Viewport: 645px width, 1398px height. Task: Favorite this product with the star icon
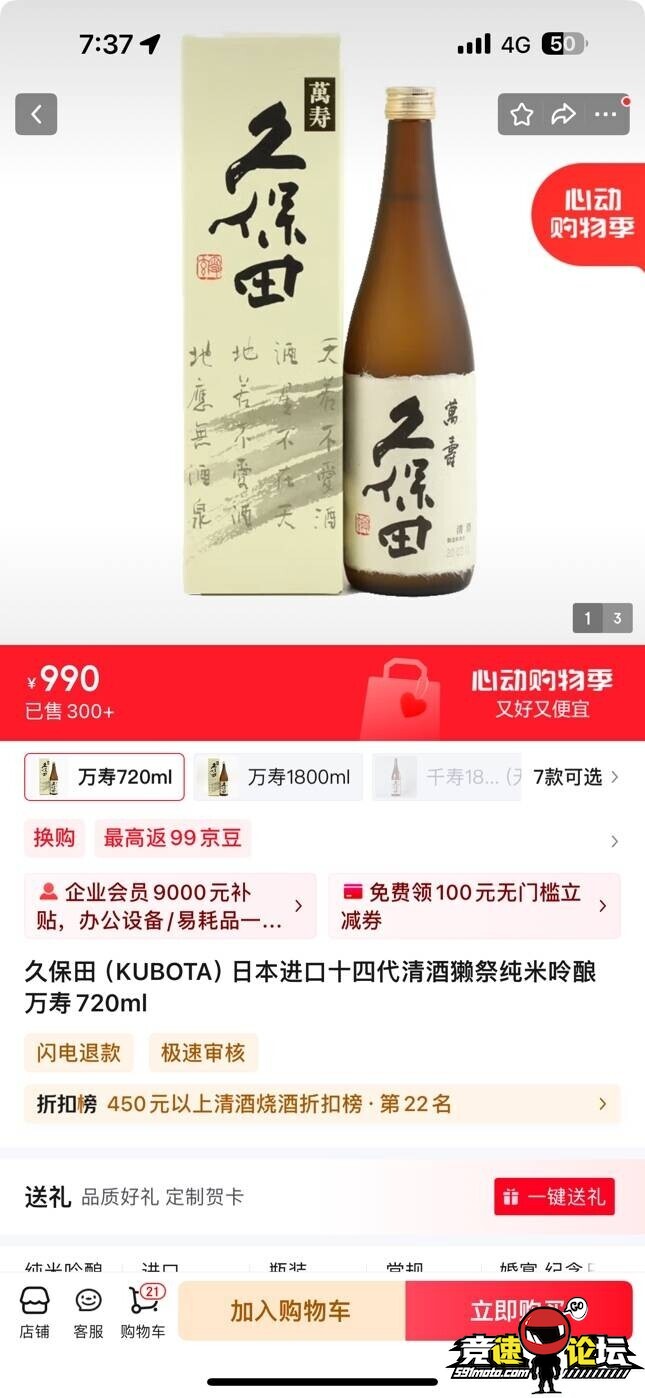(x=521, y=114)
